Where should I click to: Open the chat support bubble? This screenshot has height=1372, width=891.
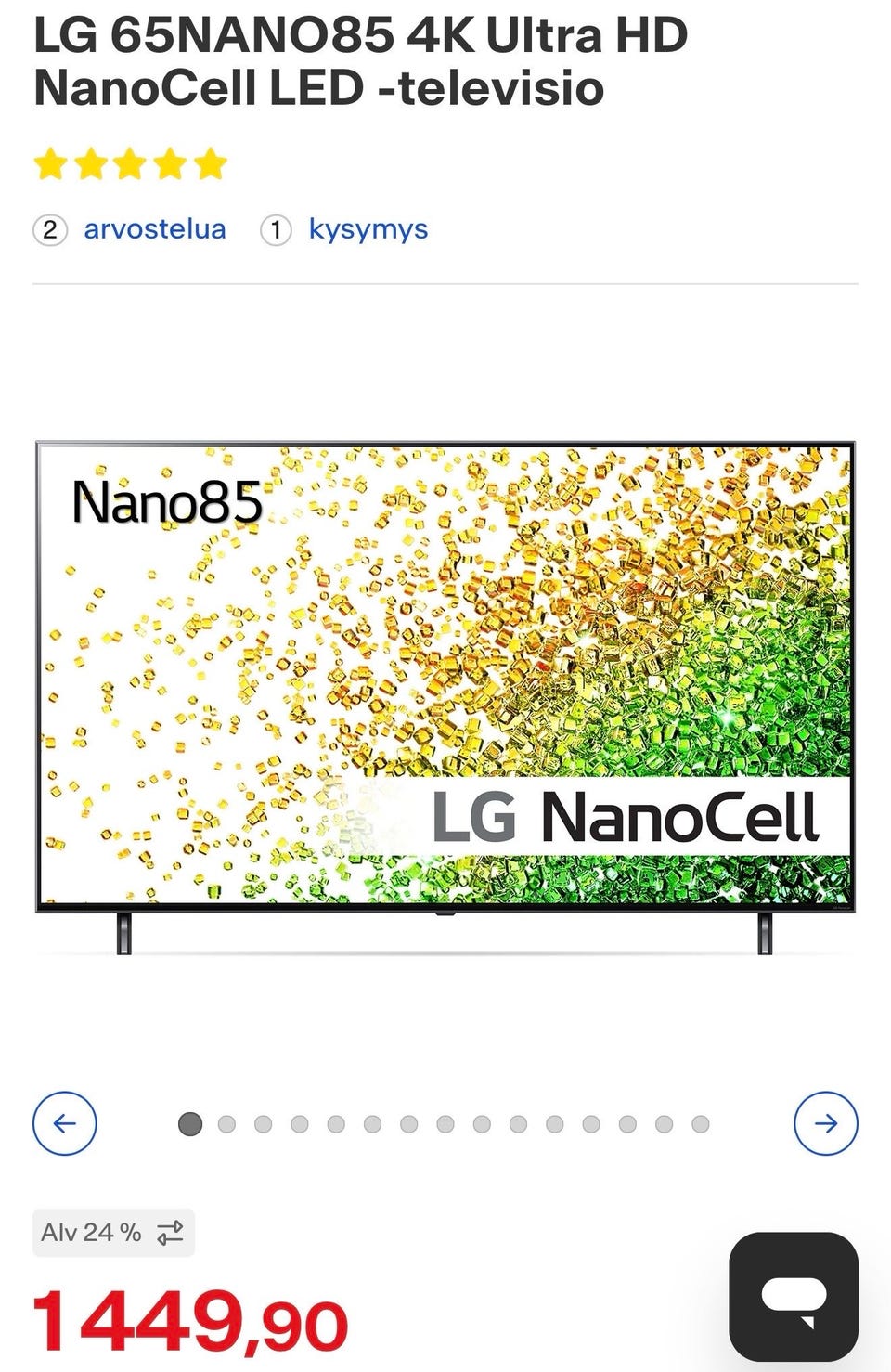pos(794,1296)
